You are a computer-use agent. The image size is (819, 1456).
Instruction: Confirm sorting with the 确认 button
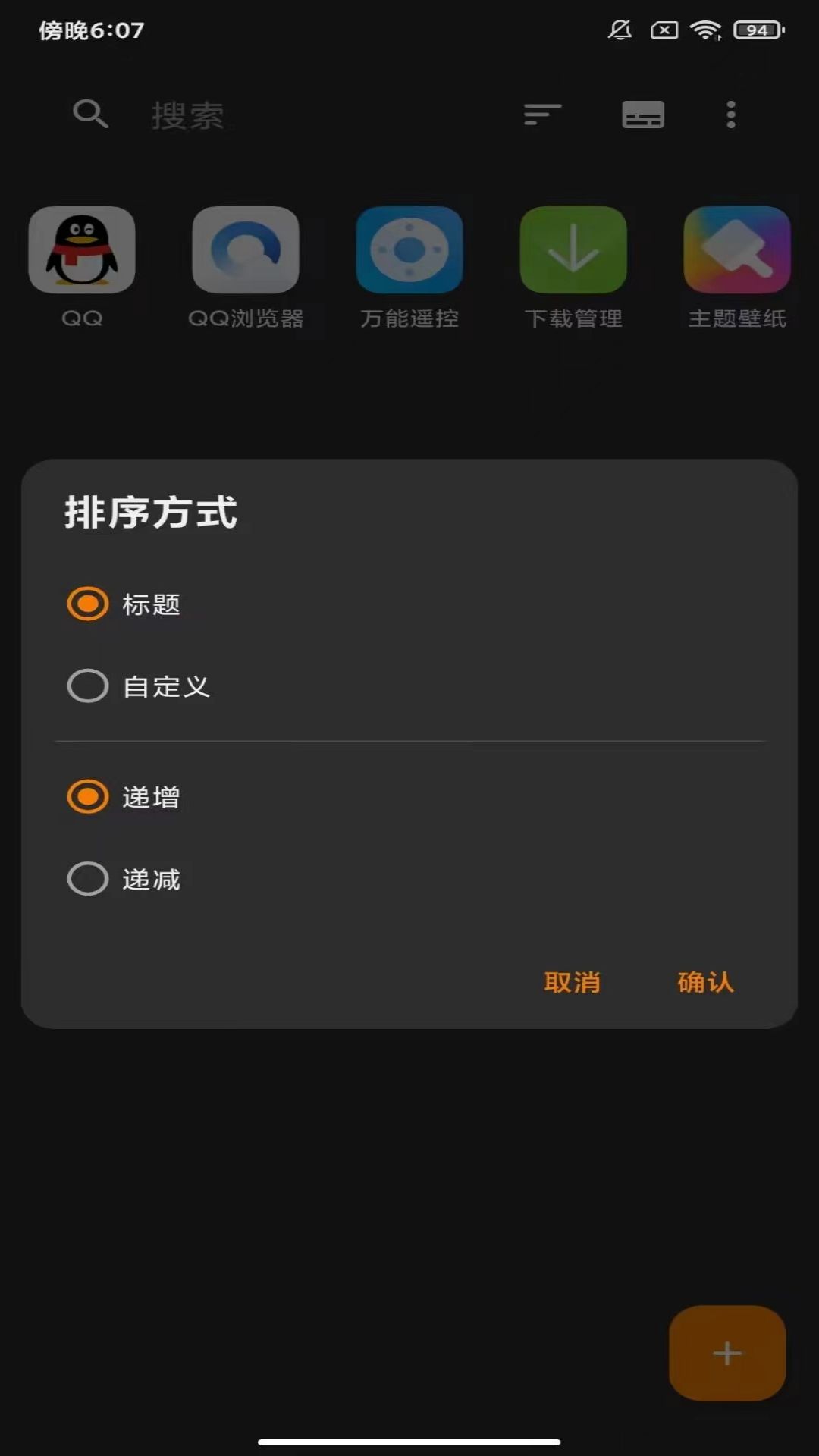(704, 981)
